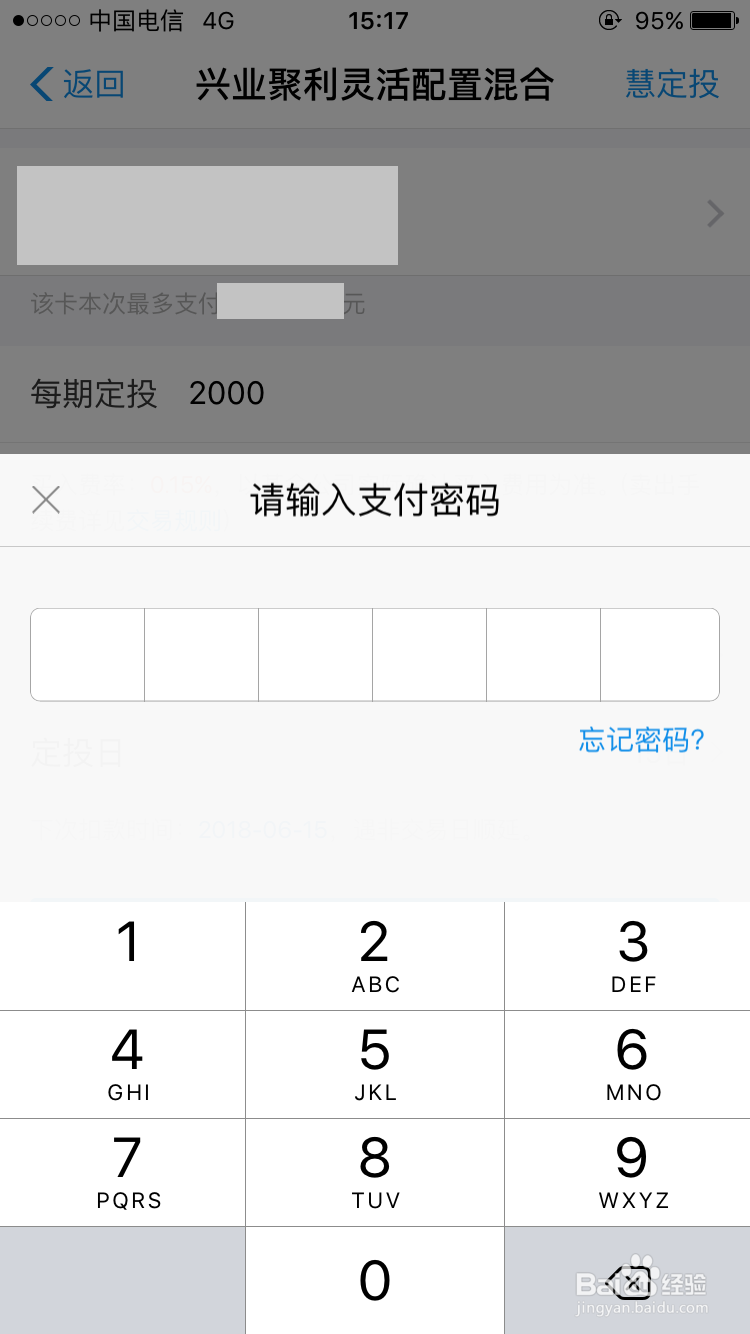This screenshot has width=750, height=1334.
Task: Open 慧定投 in the navigation bar
Action: tap(671, 85)
